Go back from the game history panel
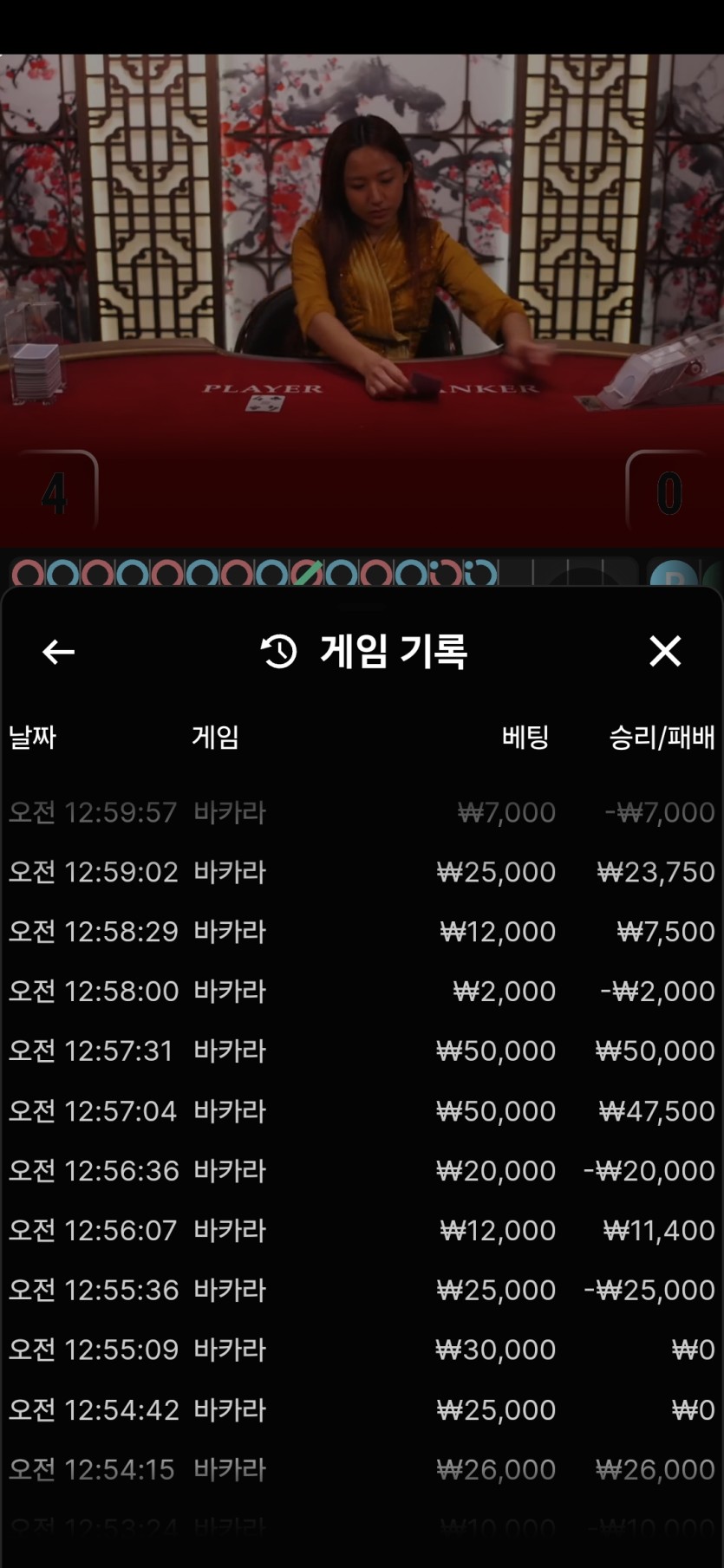The height and width of the screenshot is (1568, 724). click(58, 652)
